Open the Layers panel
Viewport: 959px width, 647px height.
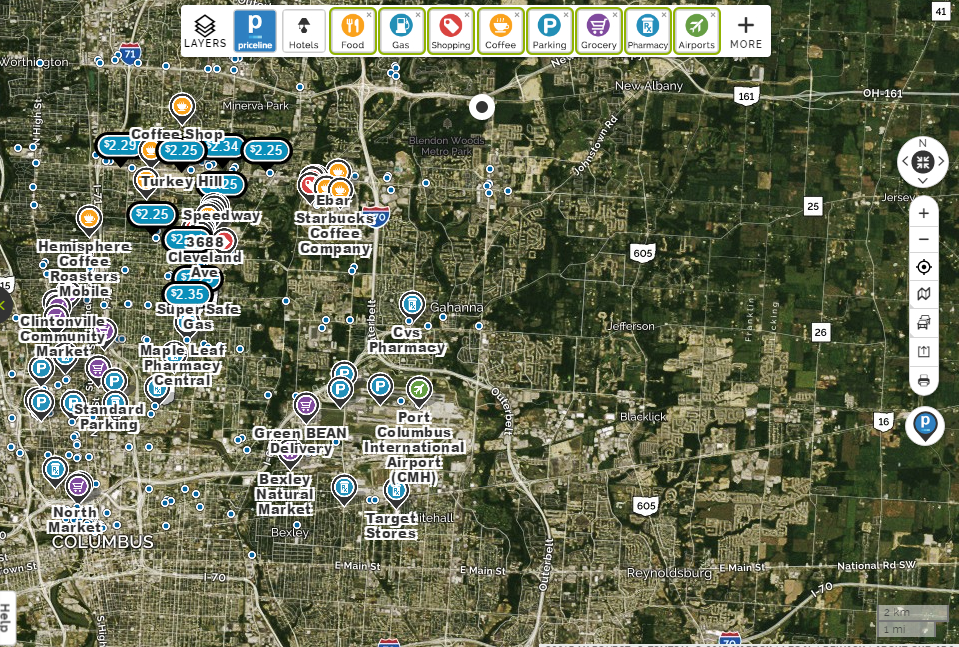pos(205,31)
